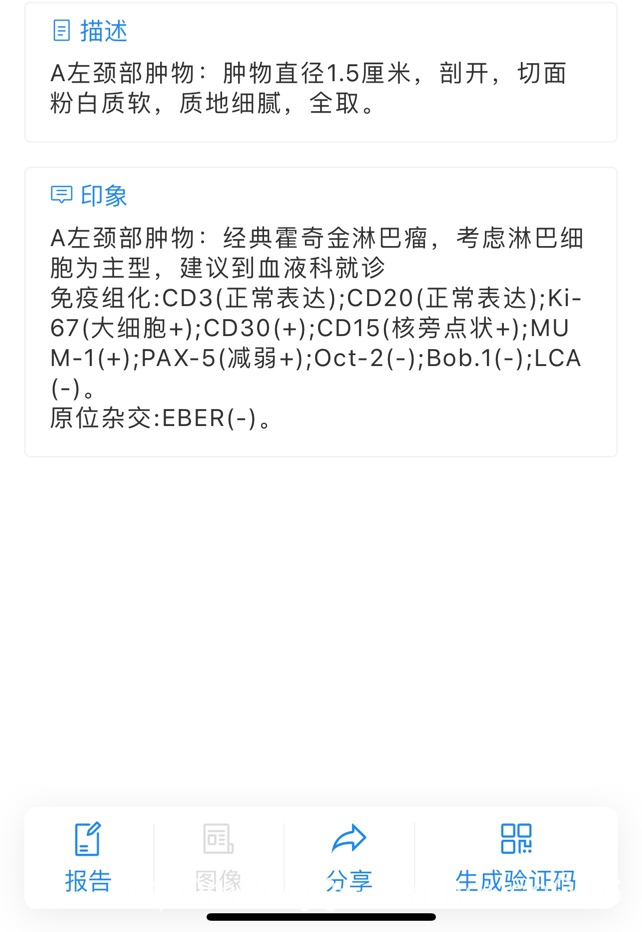Switch to the 图像 (images) tab
Viewport: 642px width, 932px height.
coord(218,857)
